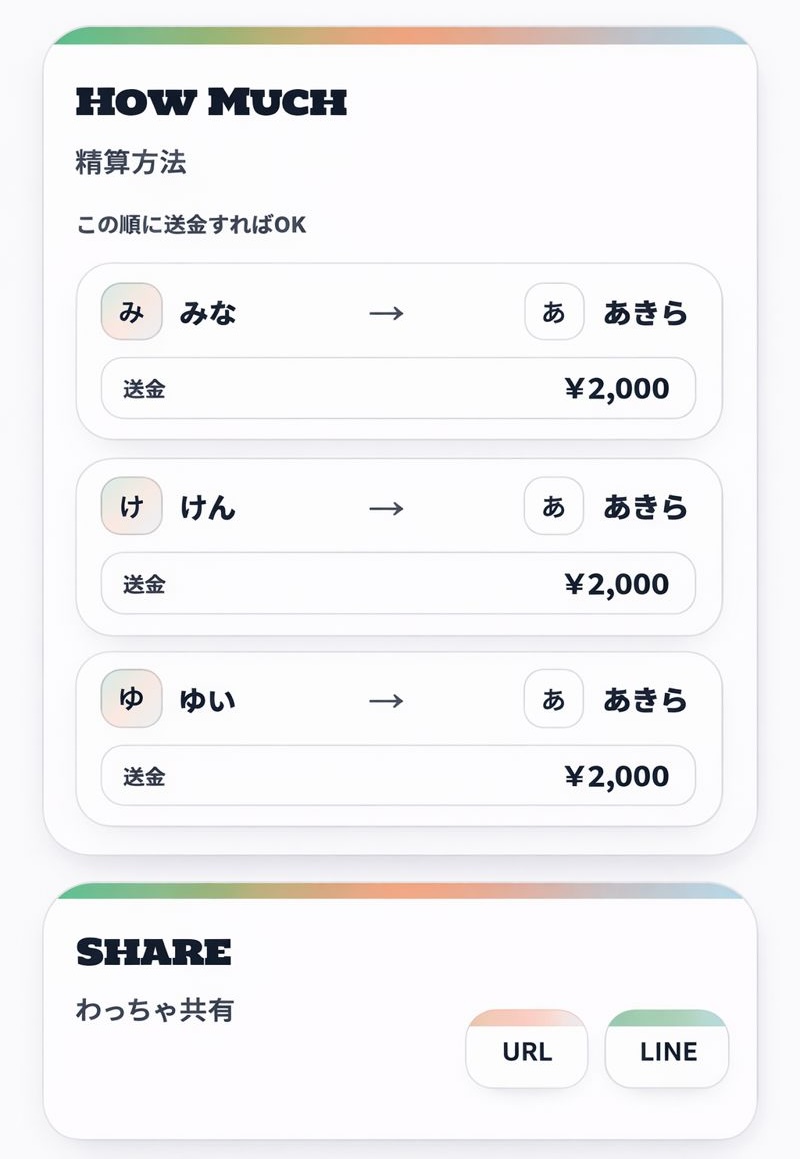Click け avatar icon in second payment row

coord(131,507)
